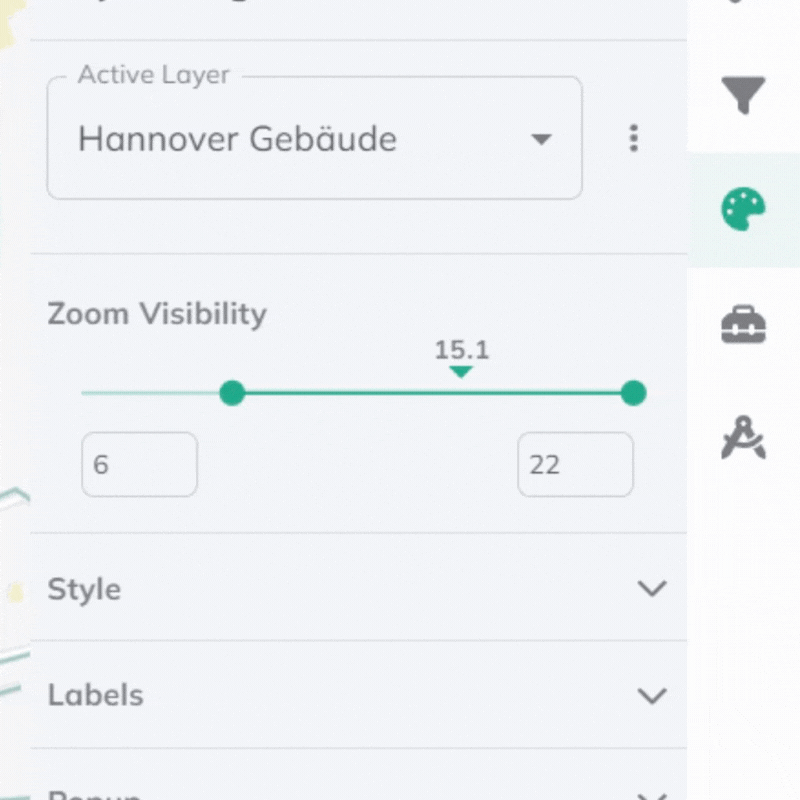Expand the Style section
Image resolution: width=800 pixels, height=800 pixels.
coord(358,588)
